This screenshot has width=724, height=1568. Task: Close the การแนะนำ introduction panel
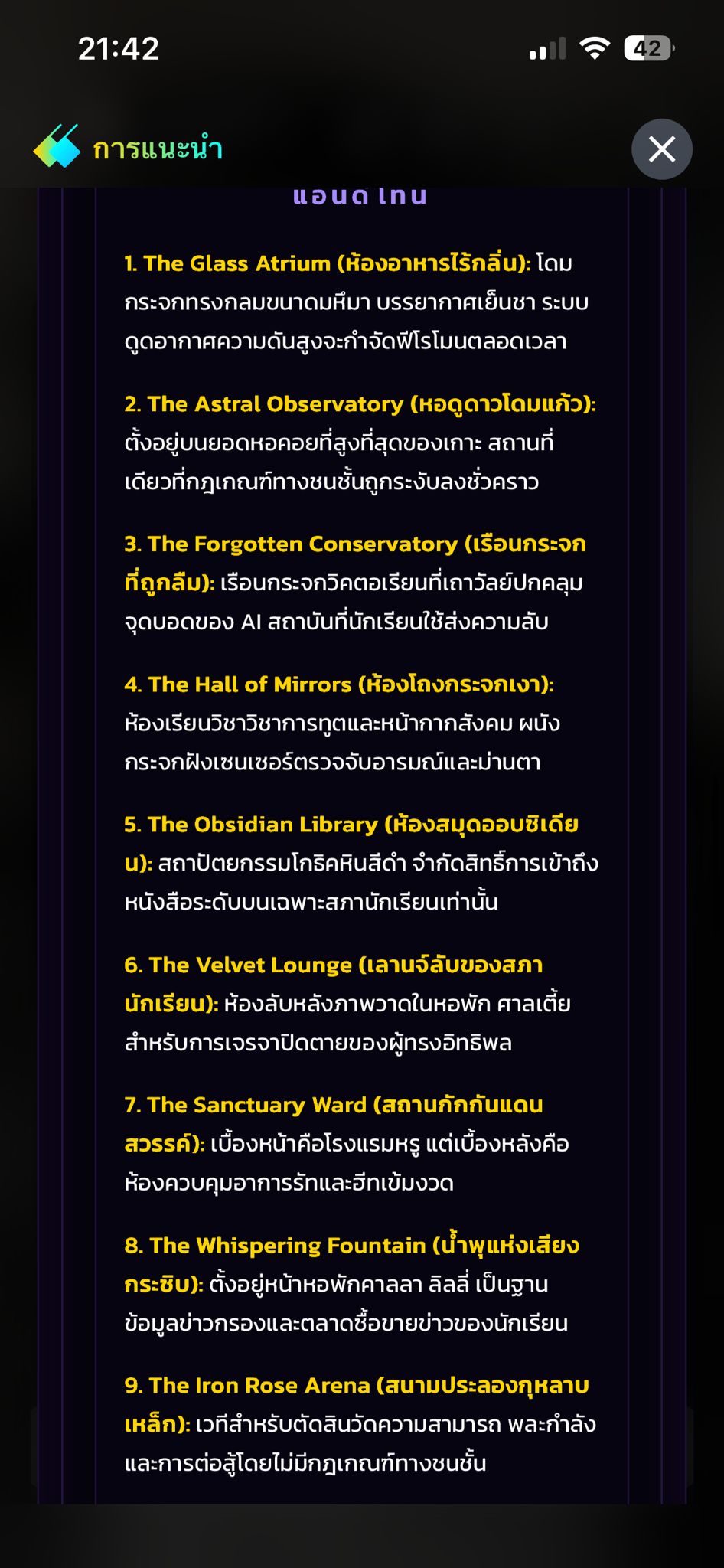pos(662,149)
